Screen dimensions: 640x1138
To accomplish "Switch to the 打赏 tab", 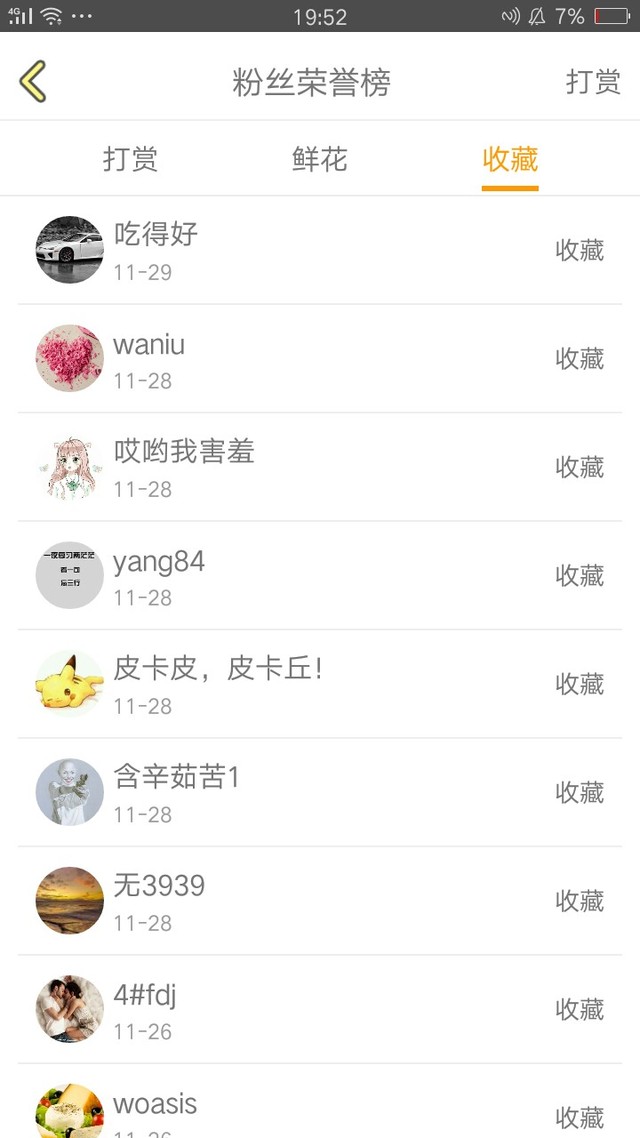I will tap(131, 159).
